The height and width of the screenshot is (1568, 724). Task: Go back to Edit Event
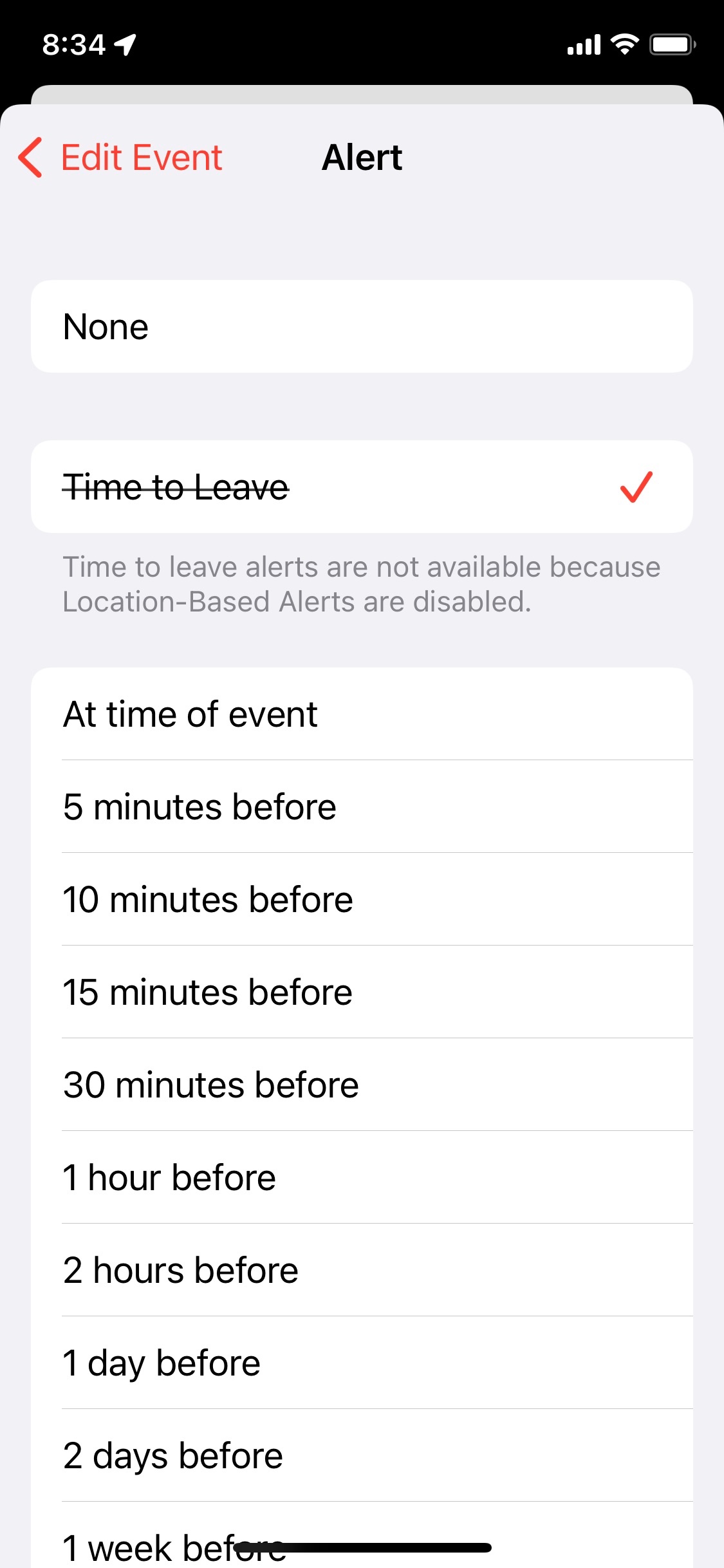(x=120, y=157)
